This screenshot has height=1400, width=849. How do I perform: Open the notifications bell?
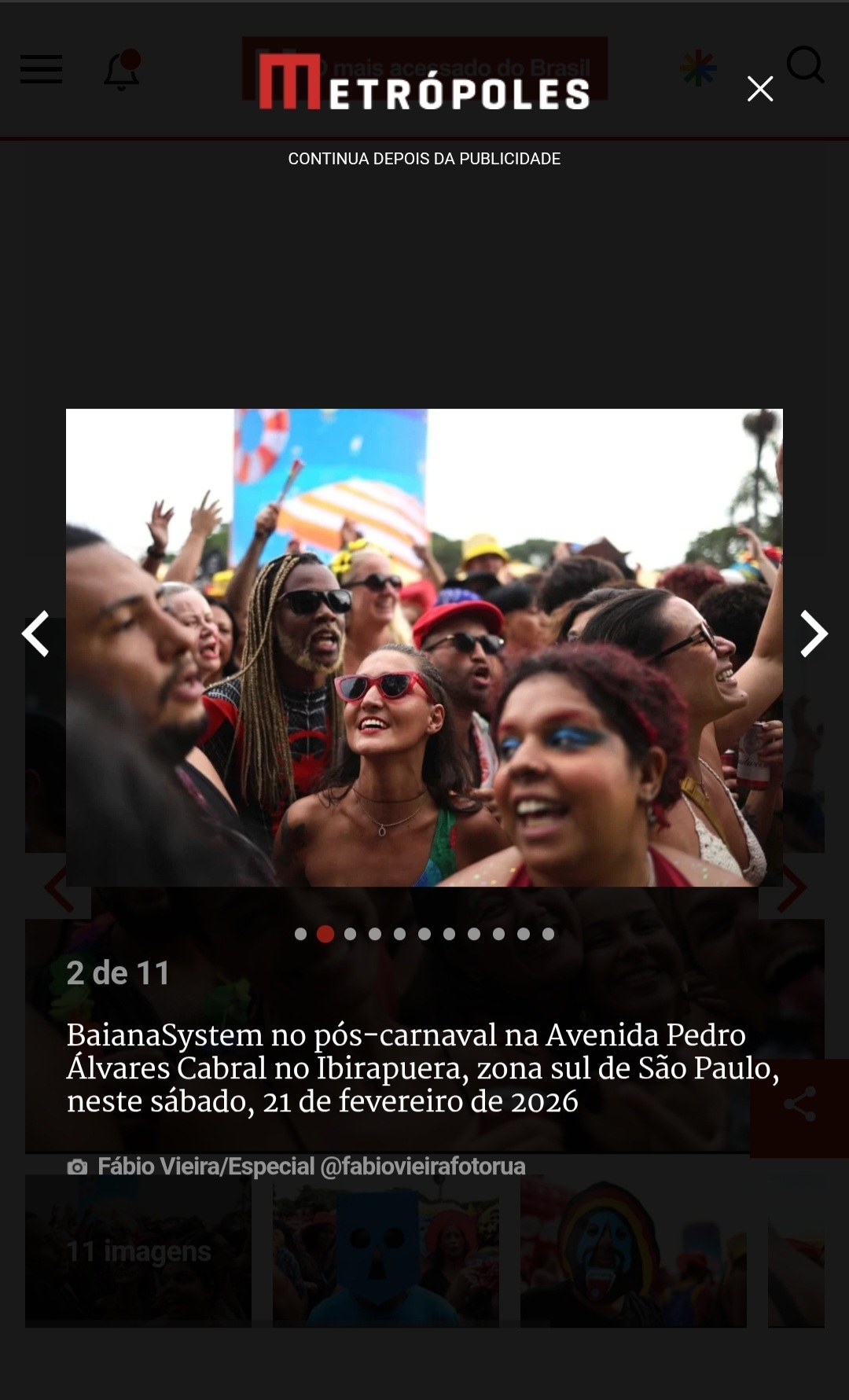(x=122, y=71)
